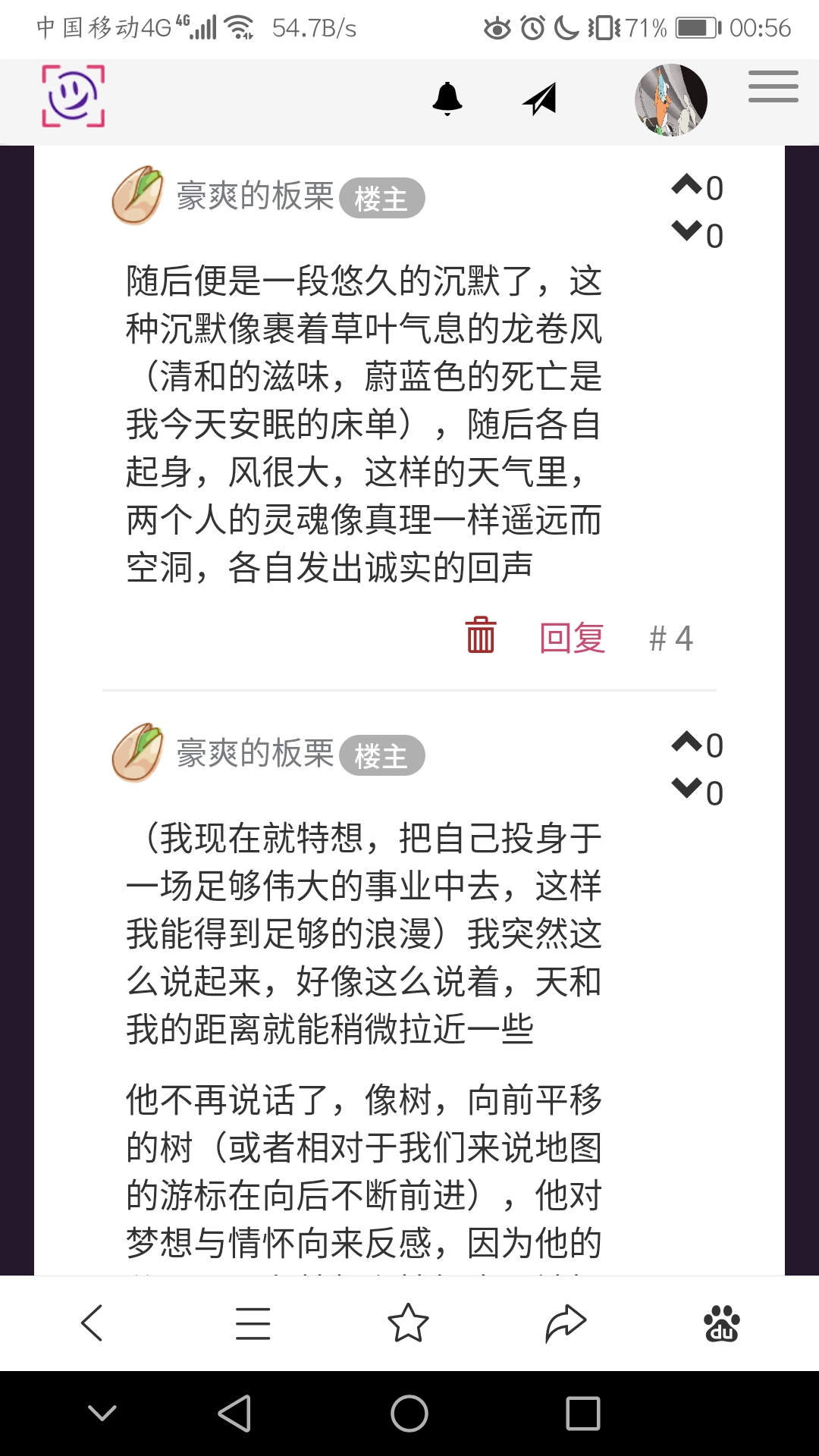Go back with the browser back arrow
This screenshot has height=1456, width=819.
[92, 1323]
